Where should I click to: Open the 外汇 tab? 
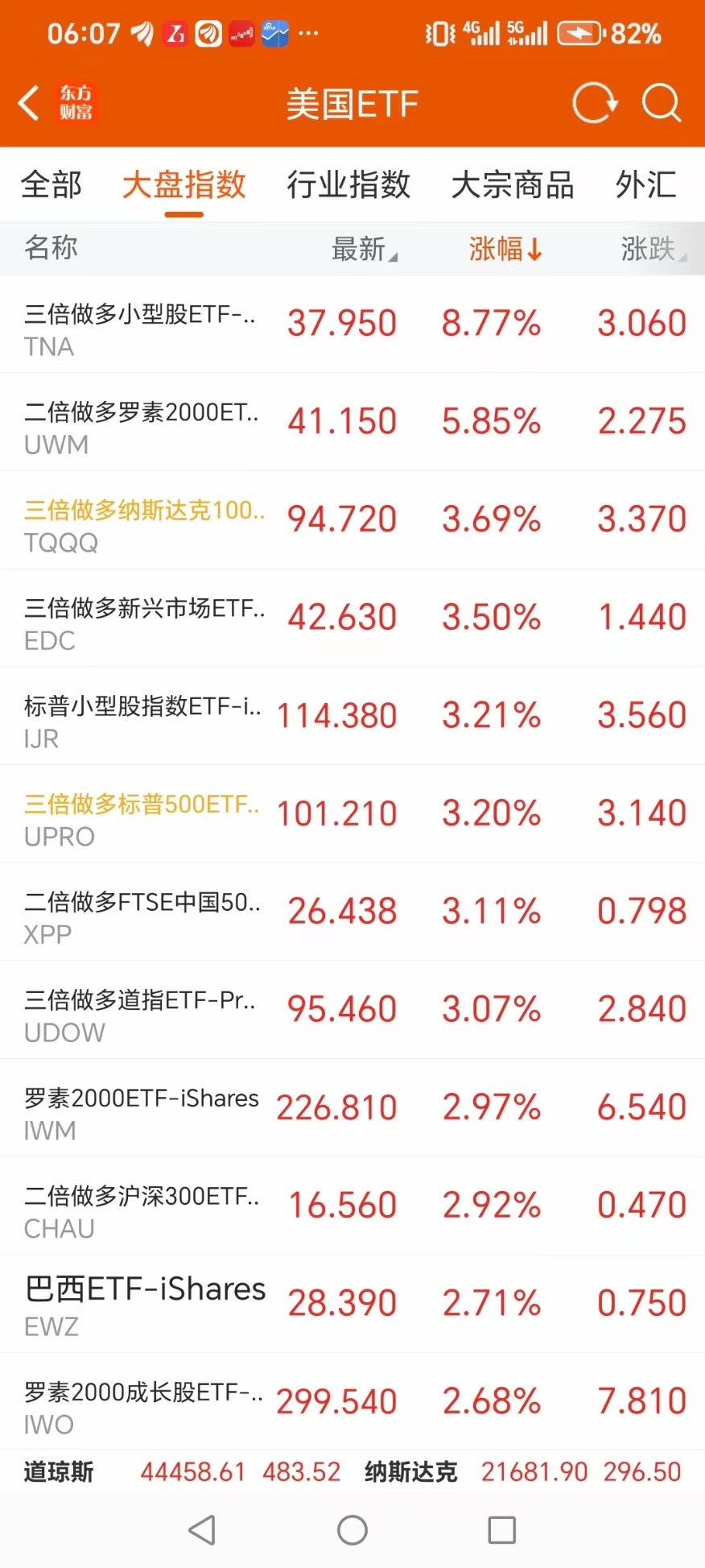pos(645,184)
